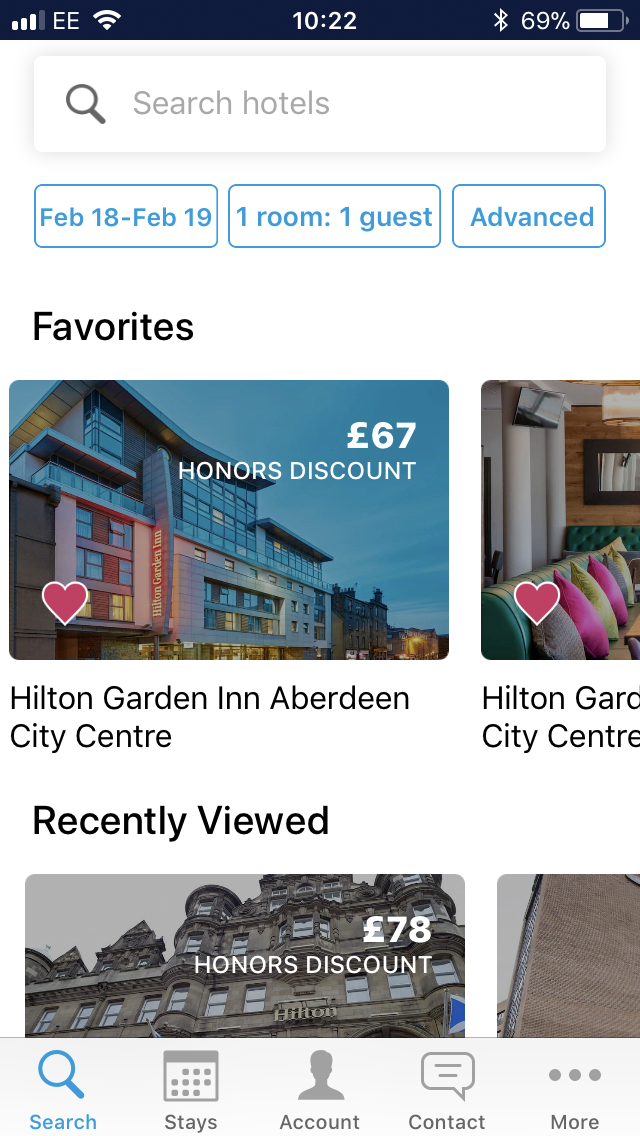Tap the Search hotels field
Viewport: 640px width, 1136px height.
point(320,104)
